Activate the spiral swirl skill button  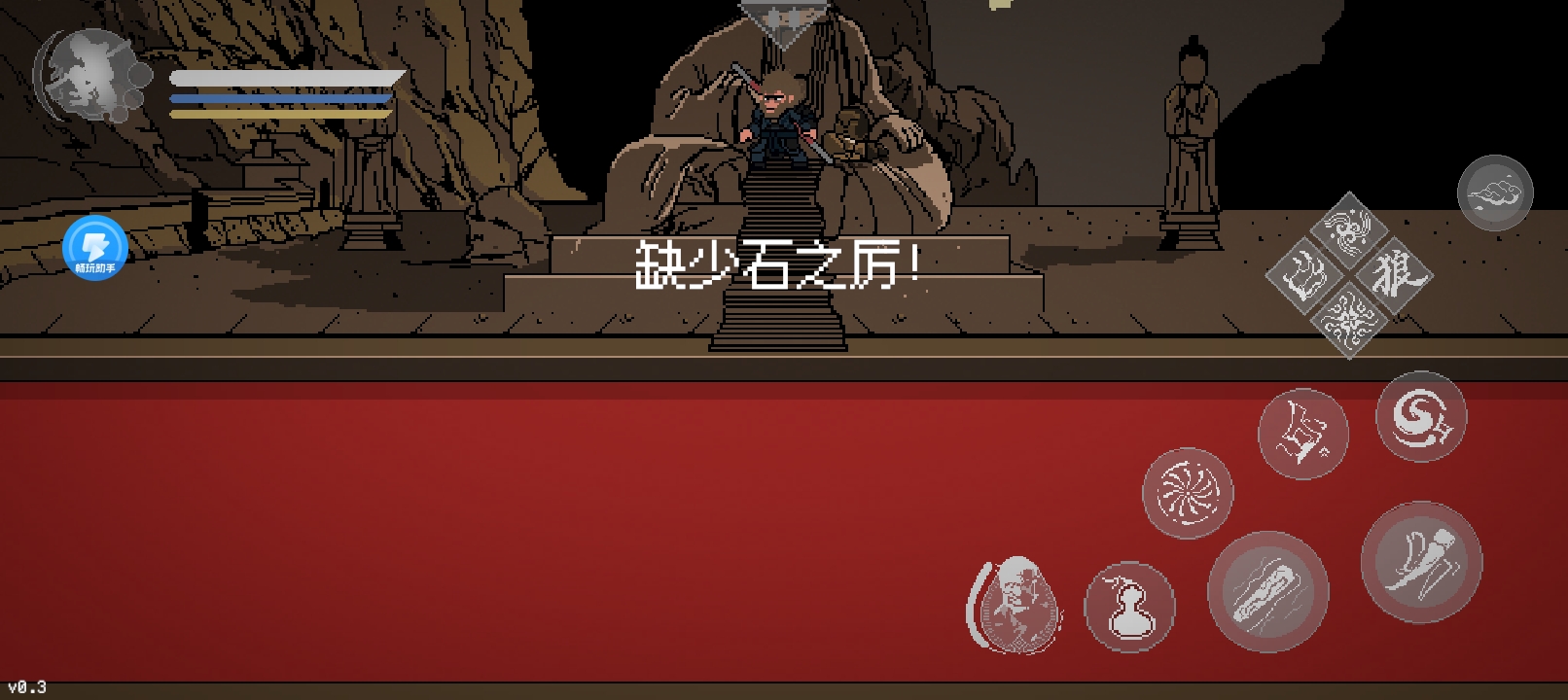1421,416
